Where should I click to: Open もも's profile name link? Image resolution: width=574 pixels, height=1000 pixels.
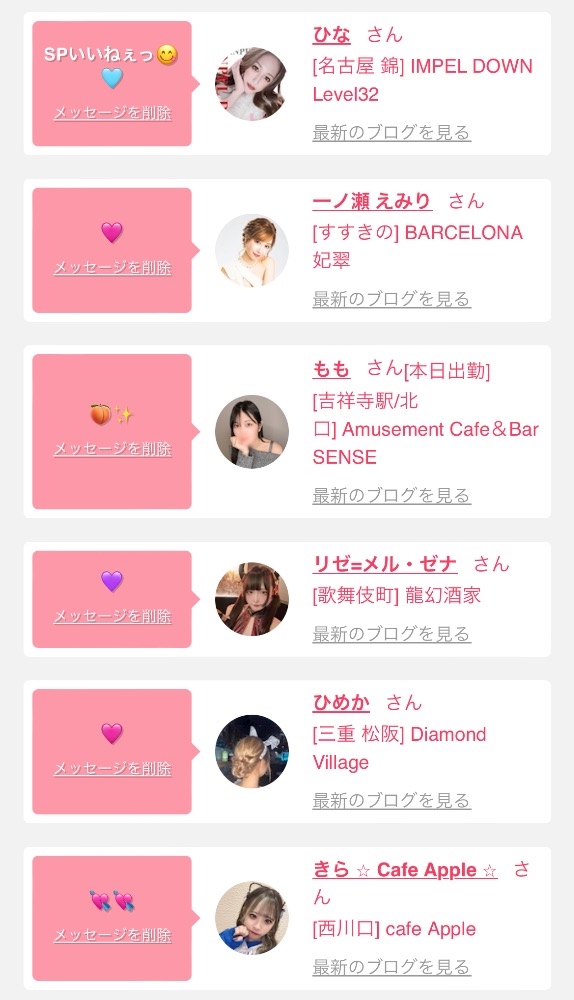click(332, 368)
